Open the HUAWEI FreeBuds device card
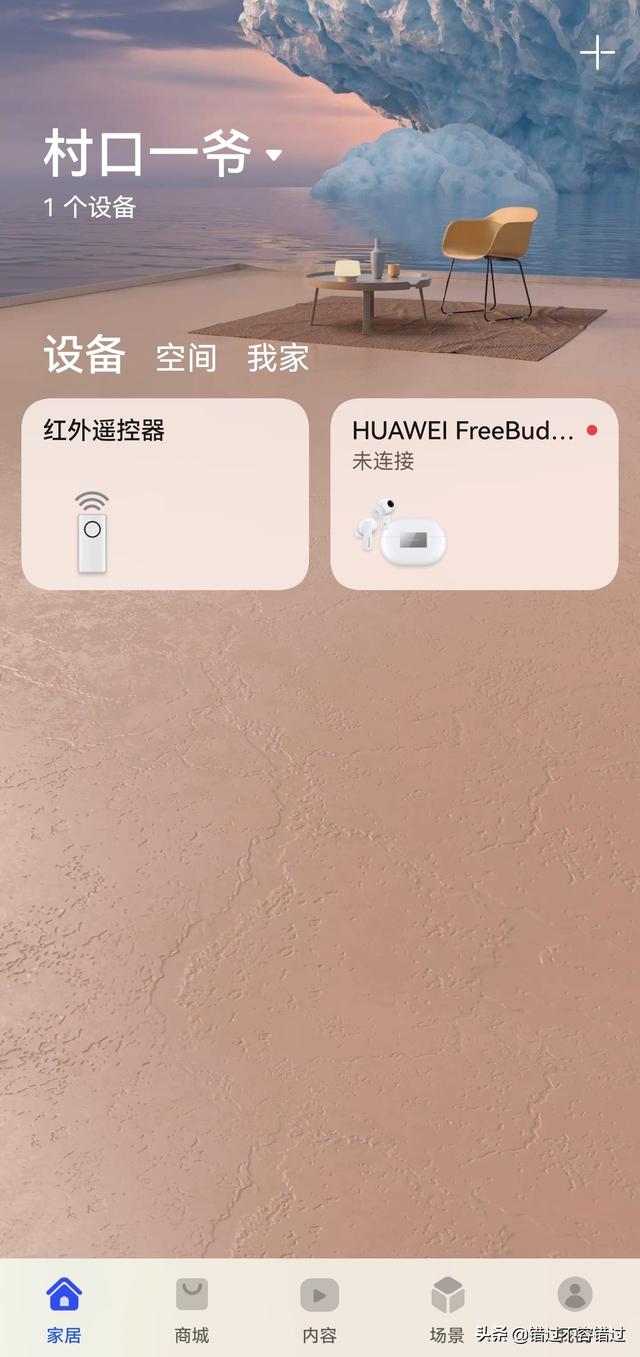Image resolution: width=640 pixels, height=1357 pixels. pyautogui.click(x=474, y=494)
